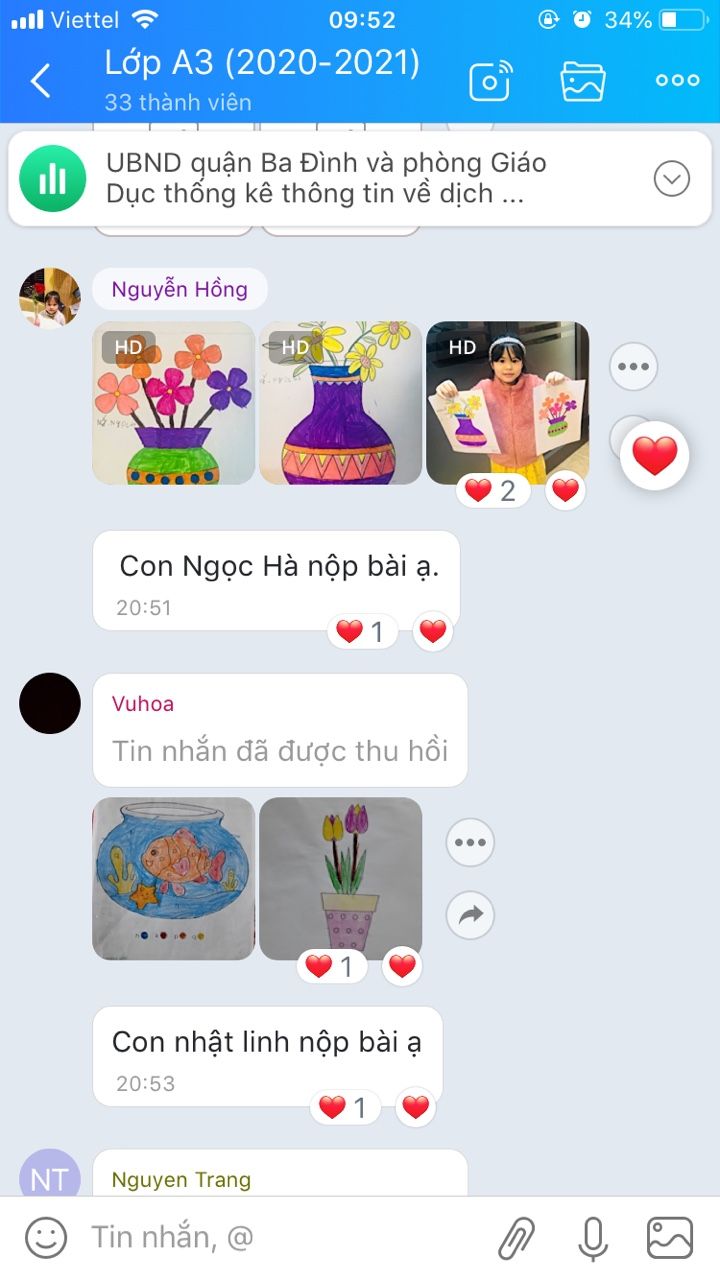Open the tulip pot drawing
The image size is (720, 1280).
tap(340, 879)
